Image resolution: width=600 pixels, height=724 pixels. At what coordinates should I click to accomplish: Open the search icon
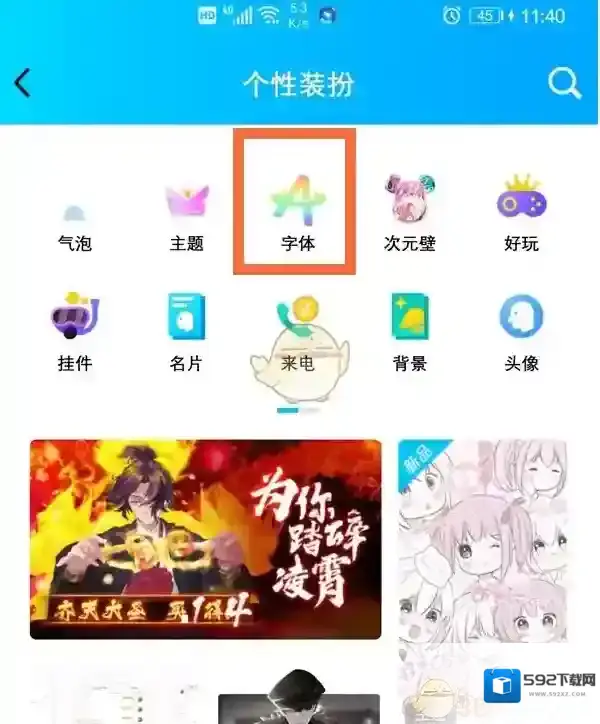(x=564, y=83)
